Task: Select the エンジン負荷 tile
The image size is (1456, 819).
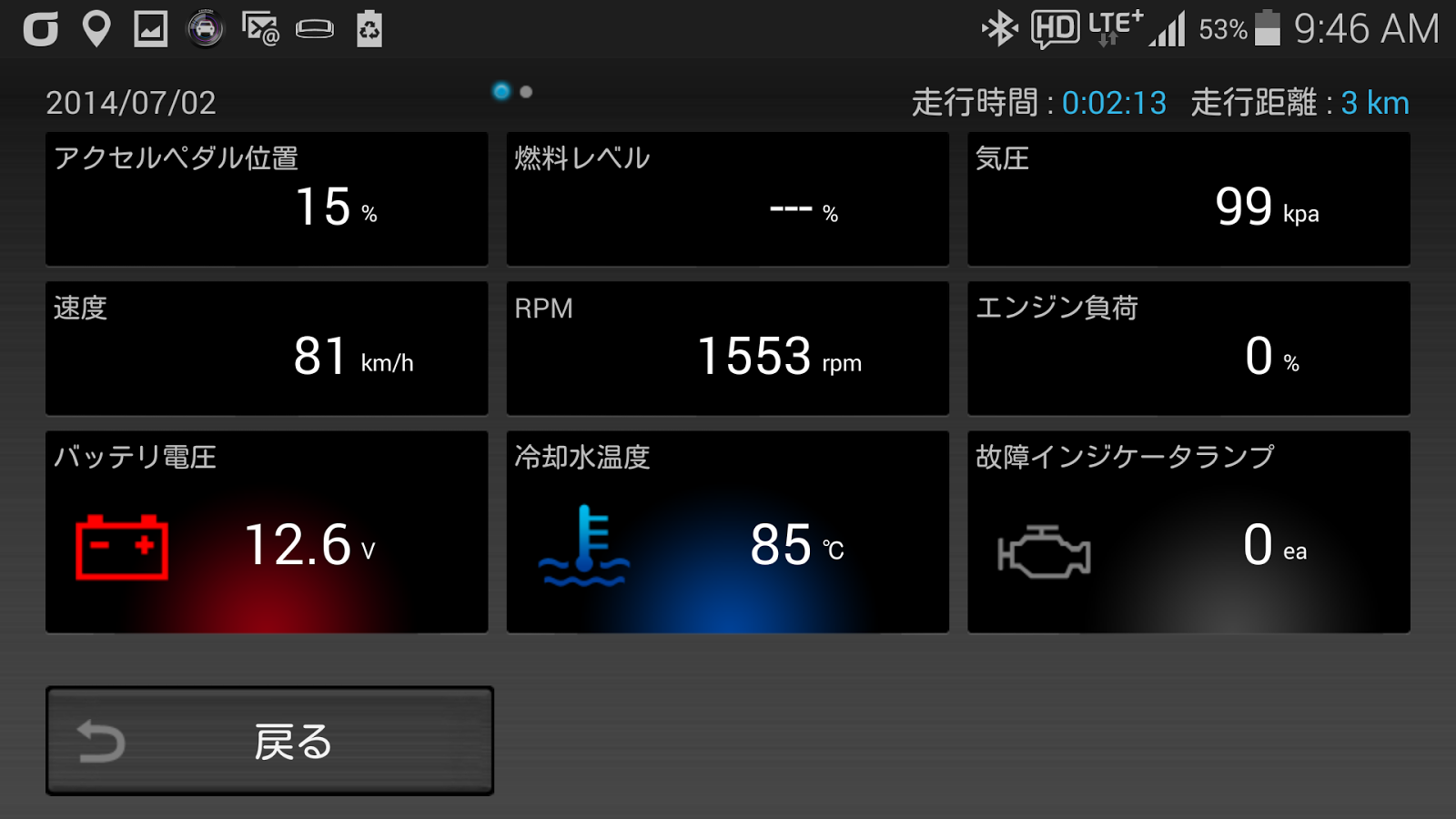Action: tap(1188, 348)
